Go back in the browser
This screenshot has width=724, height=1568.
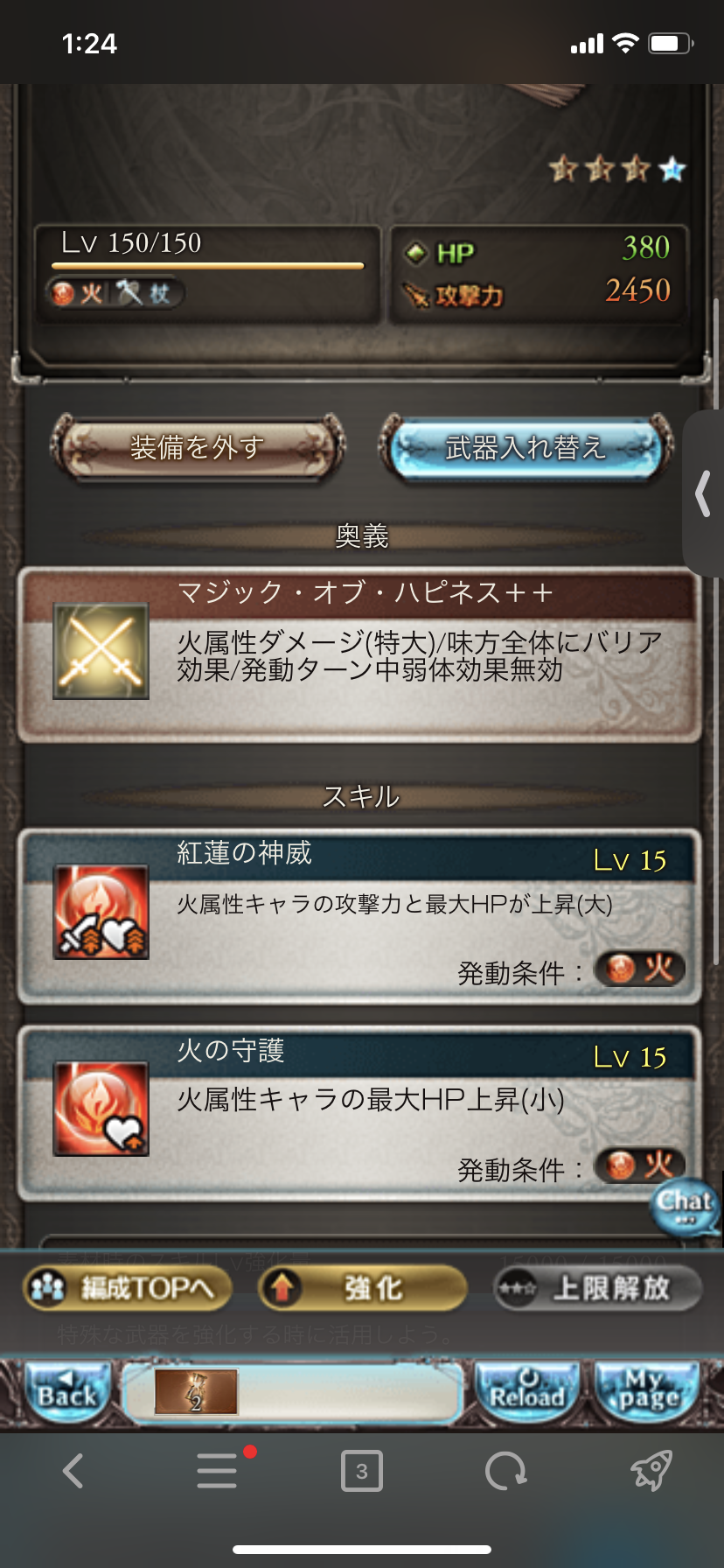click(x=73, y=1471)
